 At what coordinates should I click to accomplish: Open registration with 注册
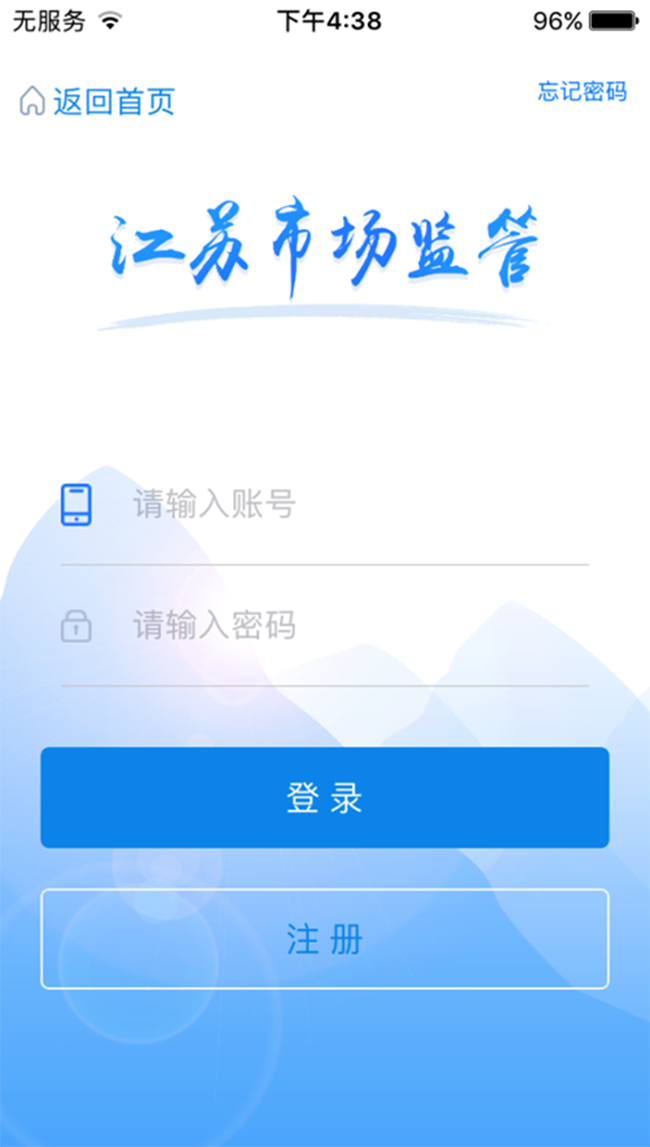(x=325, y=939)
